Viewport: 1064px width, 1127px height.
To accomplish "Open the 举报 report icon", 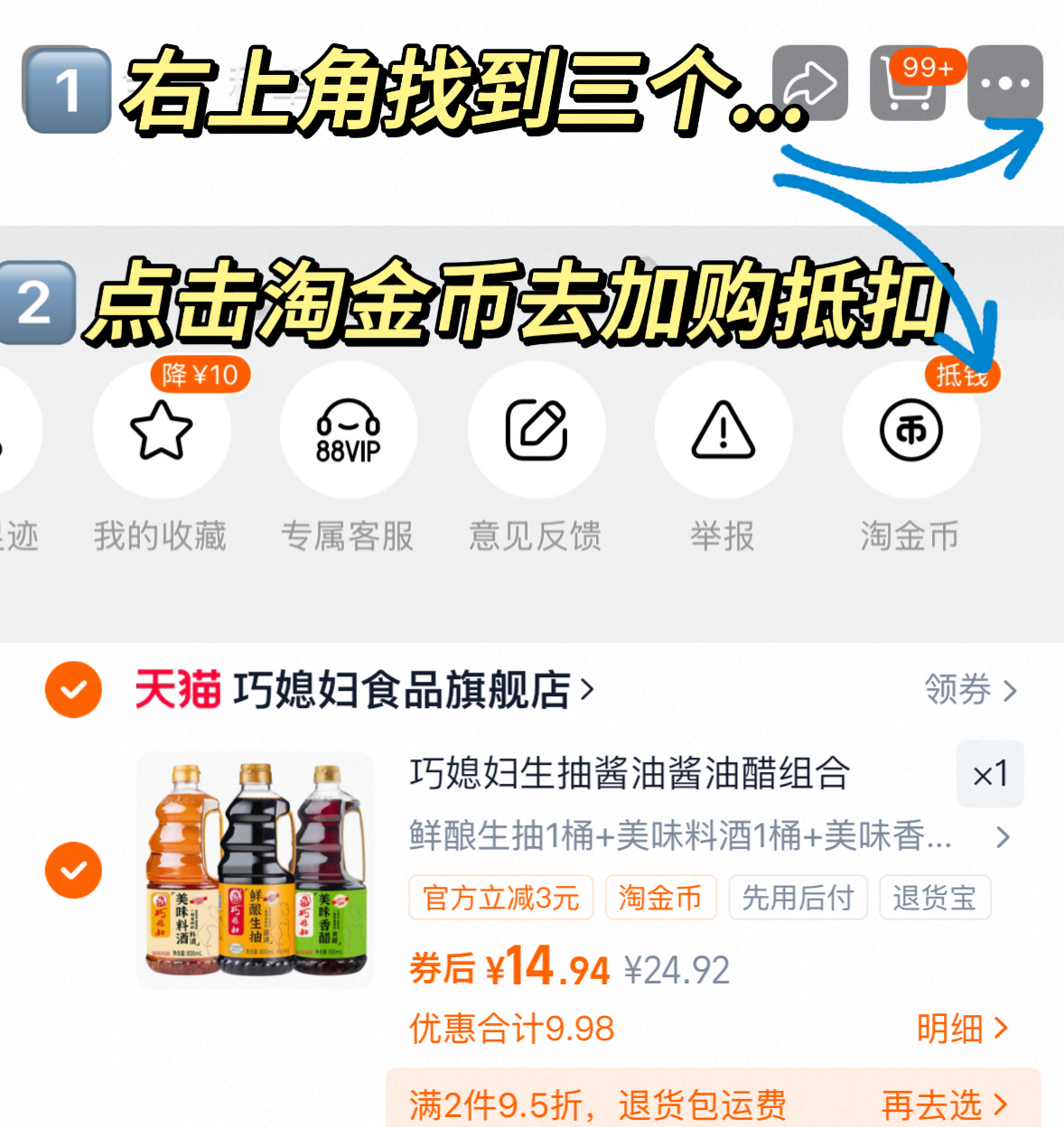I will (x=723, y=432).
